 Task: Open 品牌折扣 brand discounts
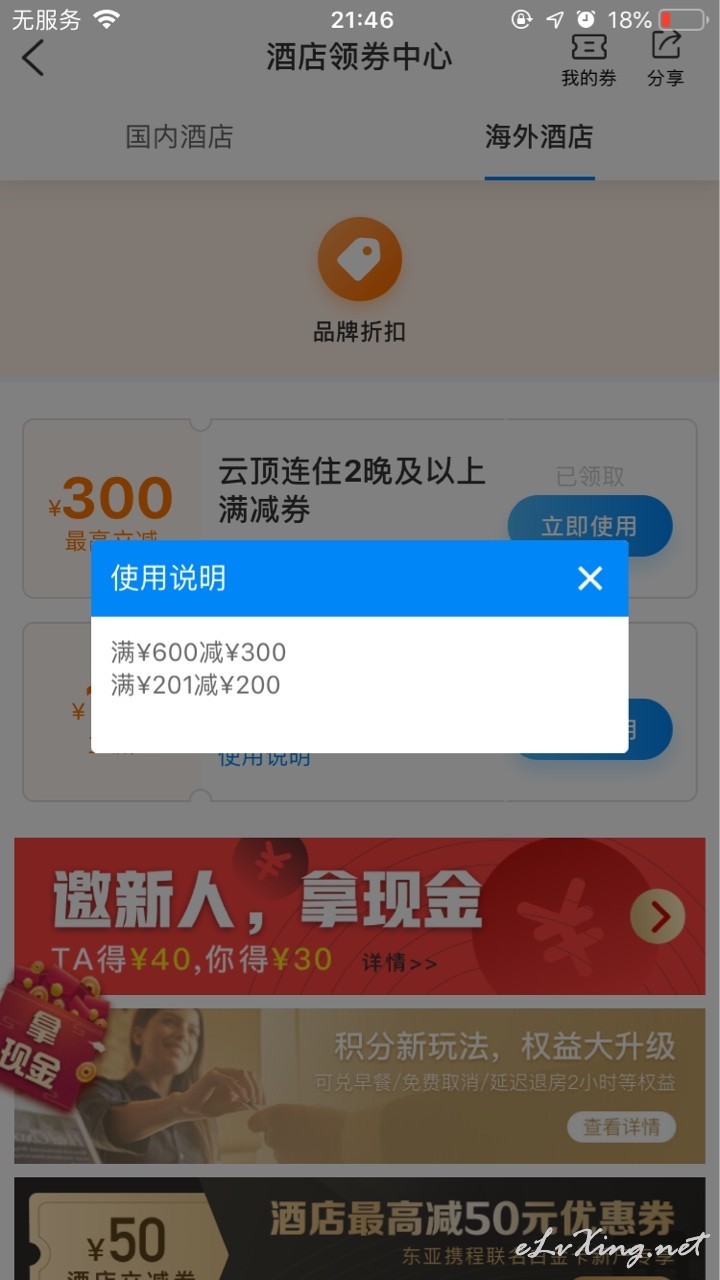pos(360,281)
